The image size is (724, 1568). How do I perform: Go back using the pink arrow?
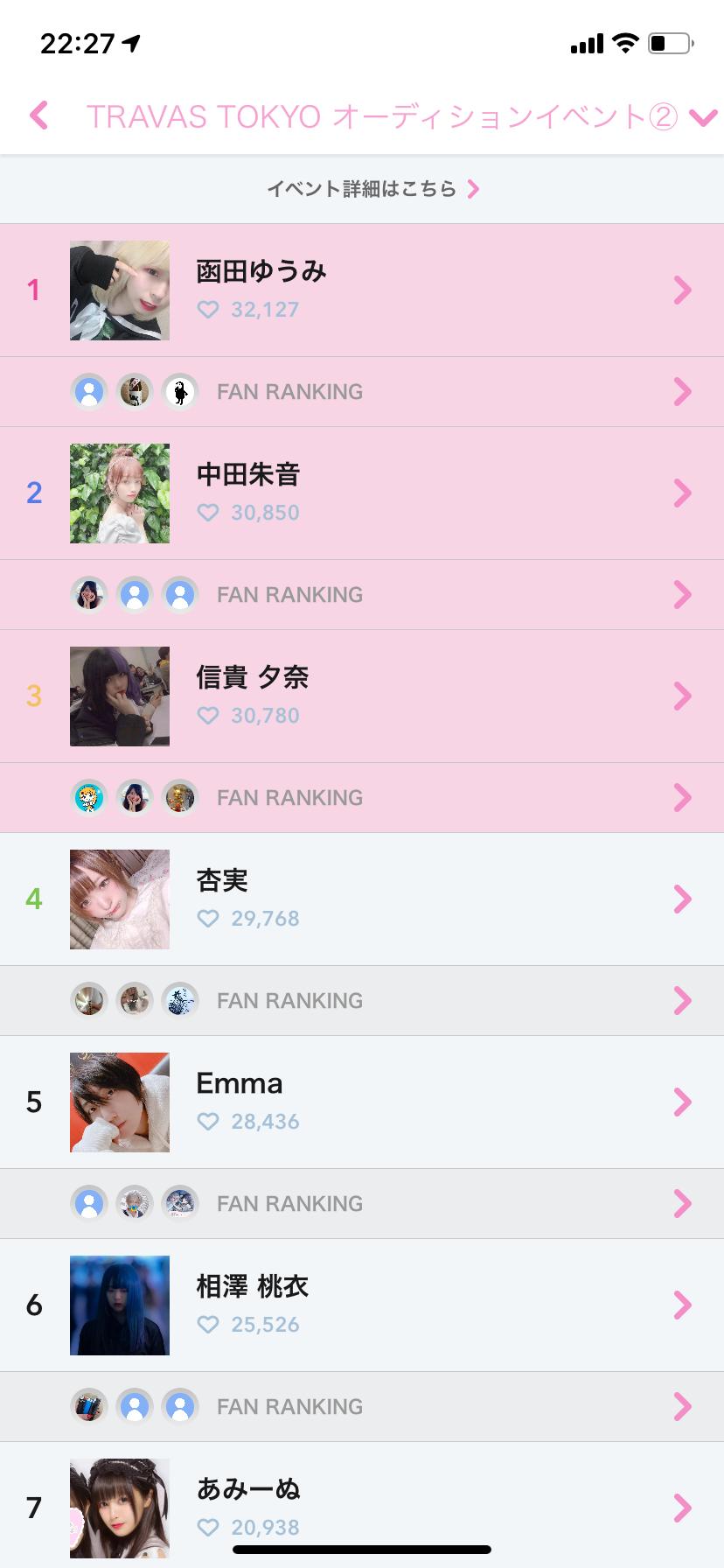[38, 115]
